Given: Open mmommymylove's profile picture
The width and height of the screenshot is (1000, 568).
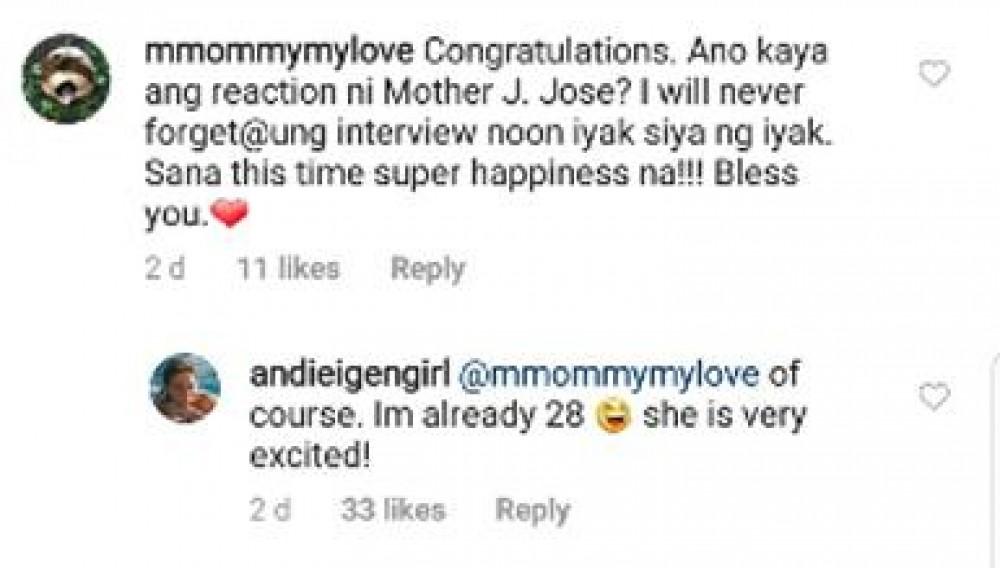Looking at the screenshot, I should [x=66, y=78].
